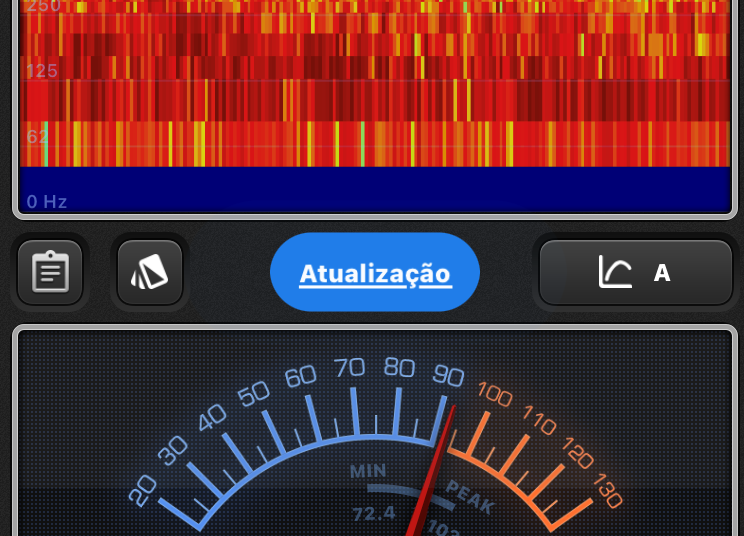Tap the Atualização button
The image size is (744, 536).
375,273
